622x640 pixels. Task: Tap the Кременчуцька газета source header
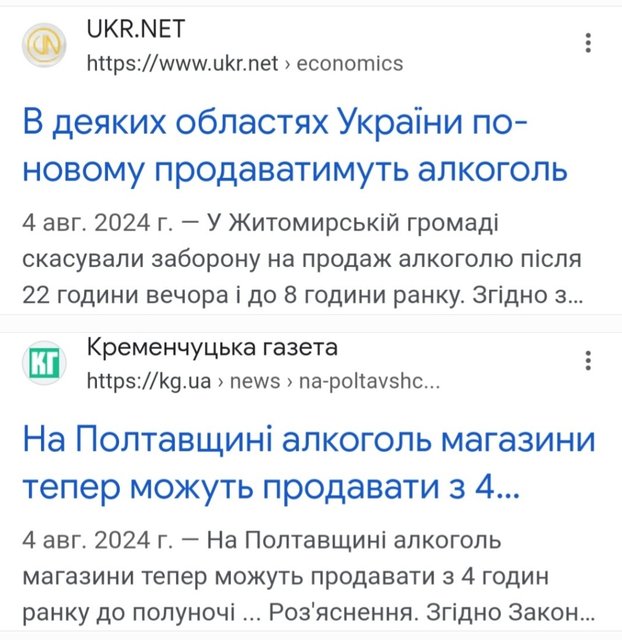pos(230,364)
